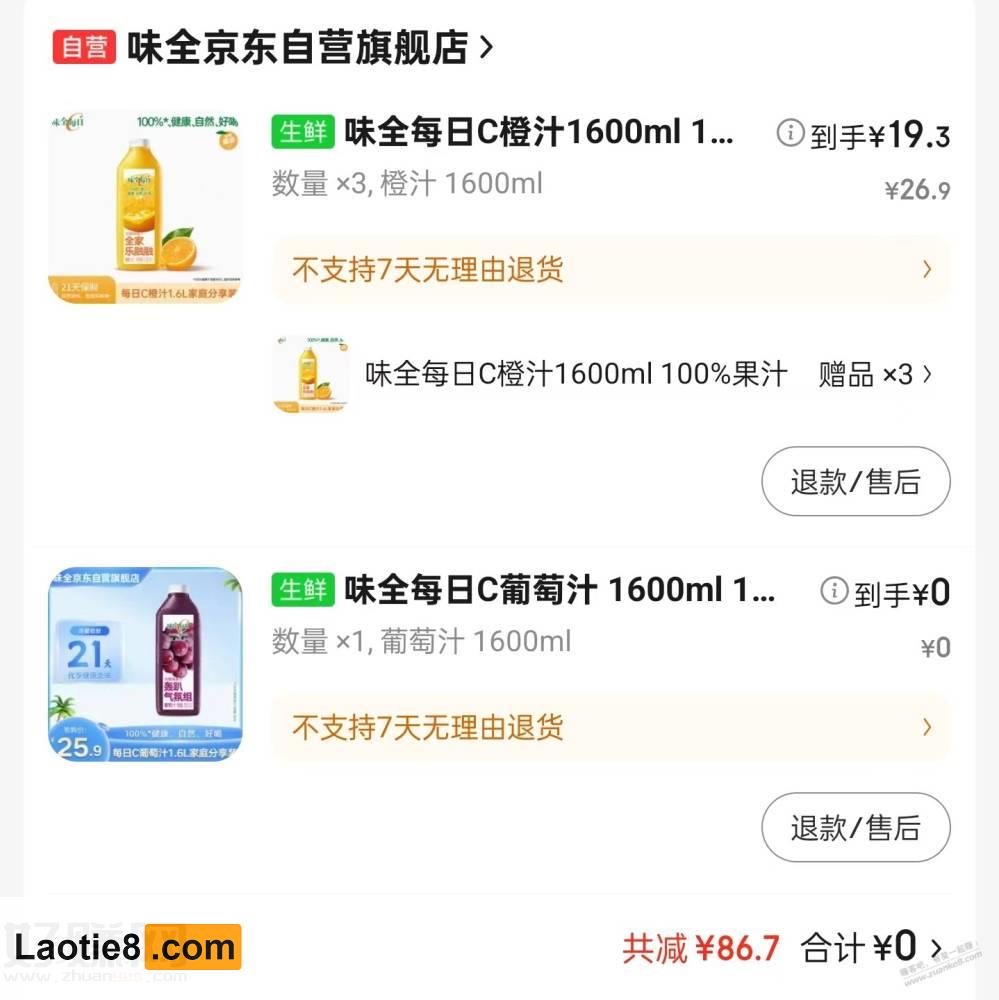This screenshot has width=999, height=1000.
Task: View price info icon beside 到手¥19.3
Action: (790, 133)
